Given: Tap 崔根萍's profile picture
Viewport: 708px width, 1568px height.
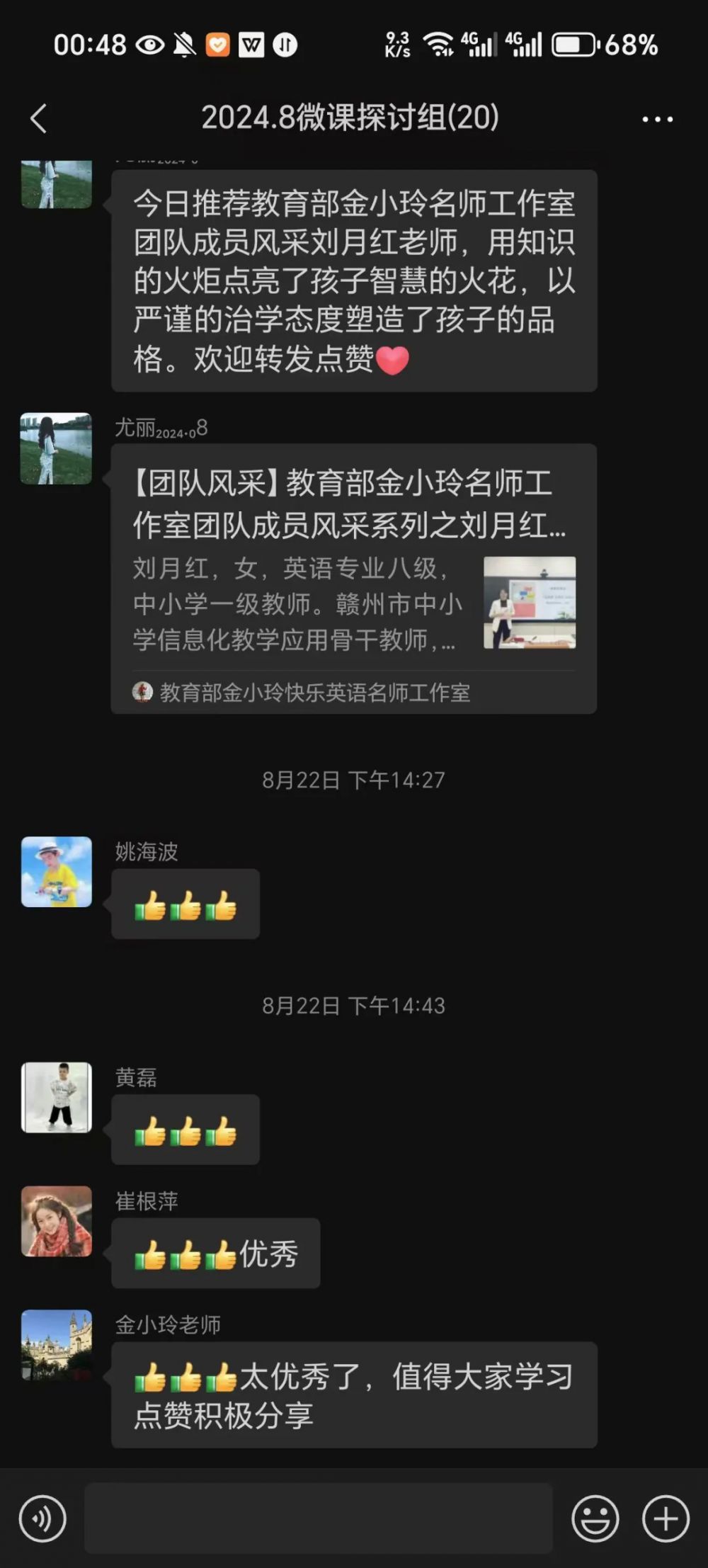Looking at the screenshot, I should point(56,1221).
